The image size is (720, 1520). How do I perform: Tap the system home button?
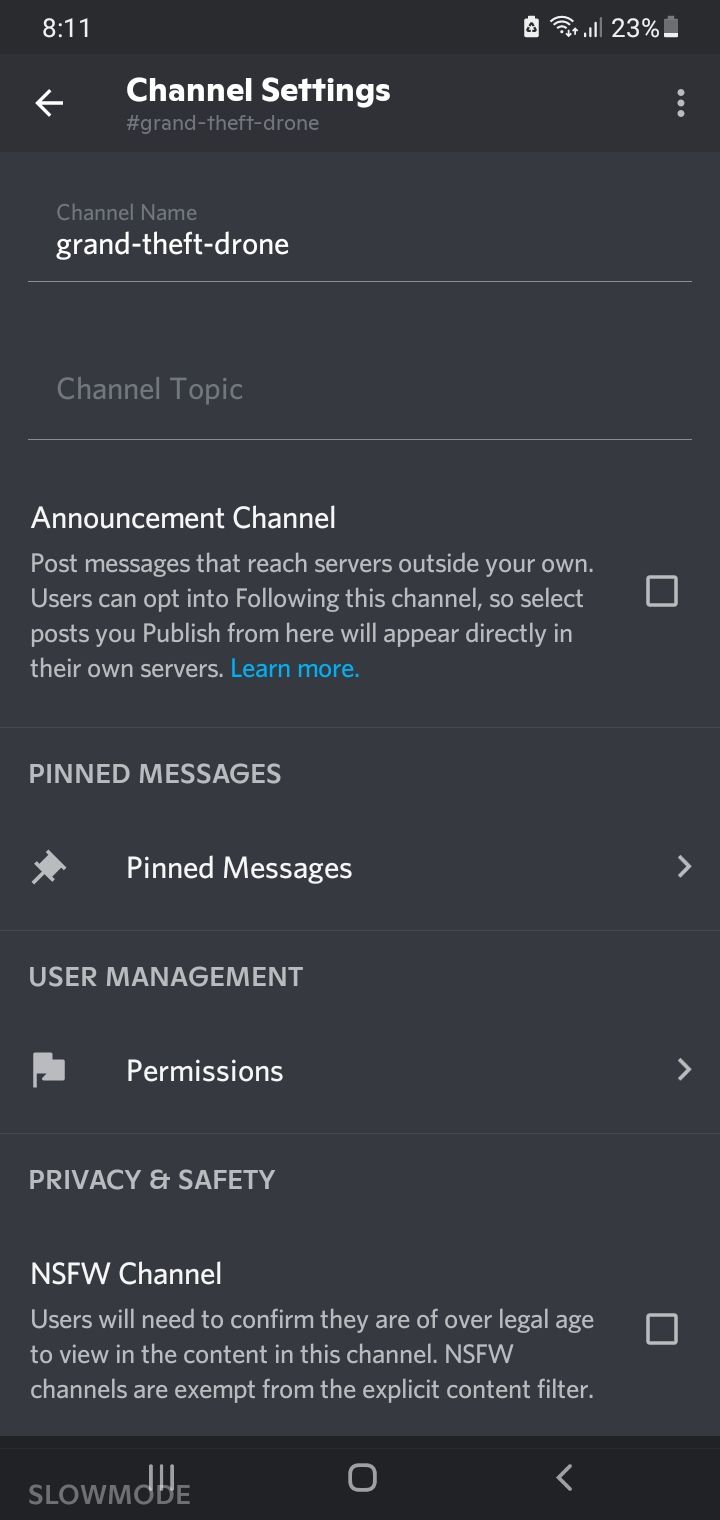[362, 1477]
